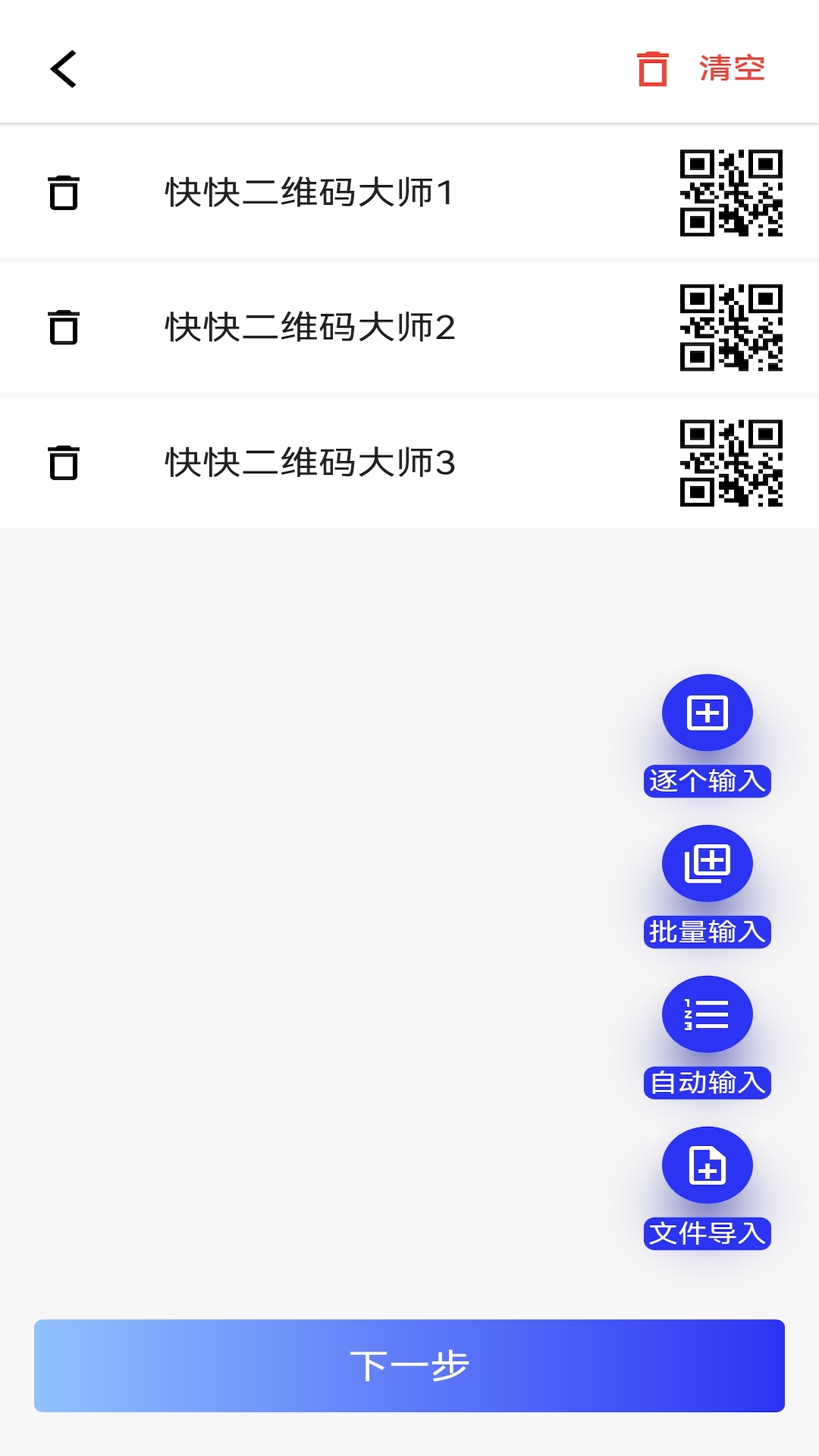Choose 批量输入 batch input
Screen dimensions: 819x1456
[x=707, y=864]
